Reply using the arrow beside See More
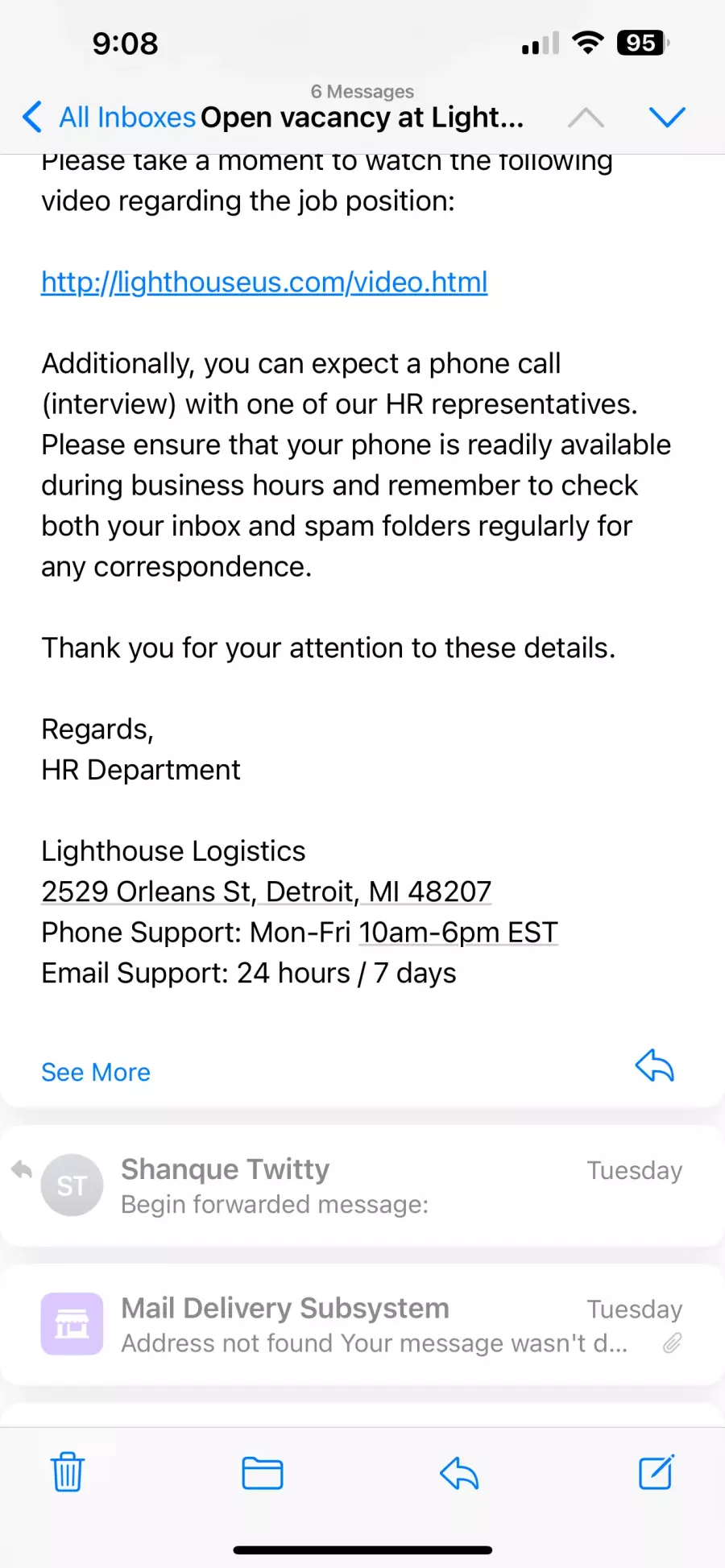 coord(654,1066)
